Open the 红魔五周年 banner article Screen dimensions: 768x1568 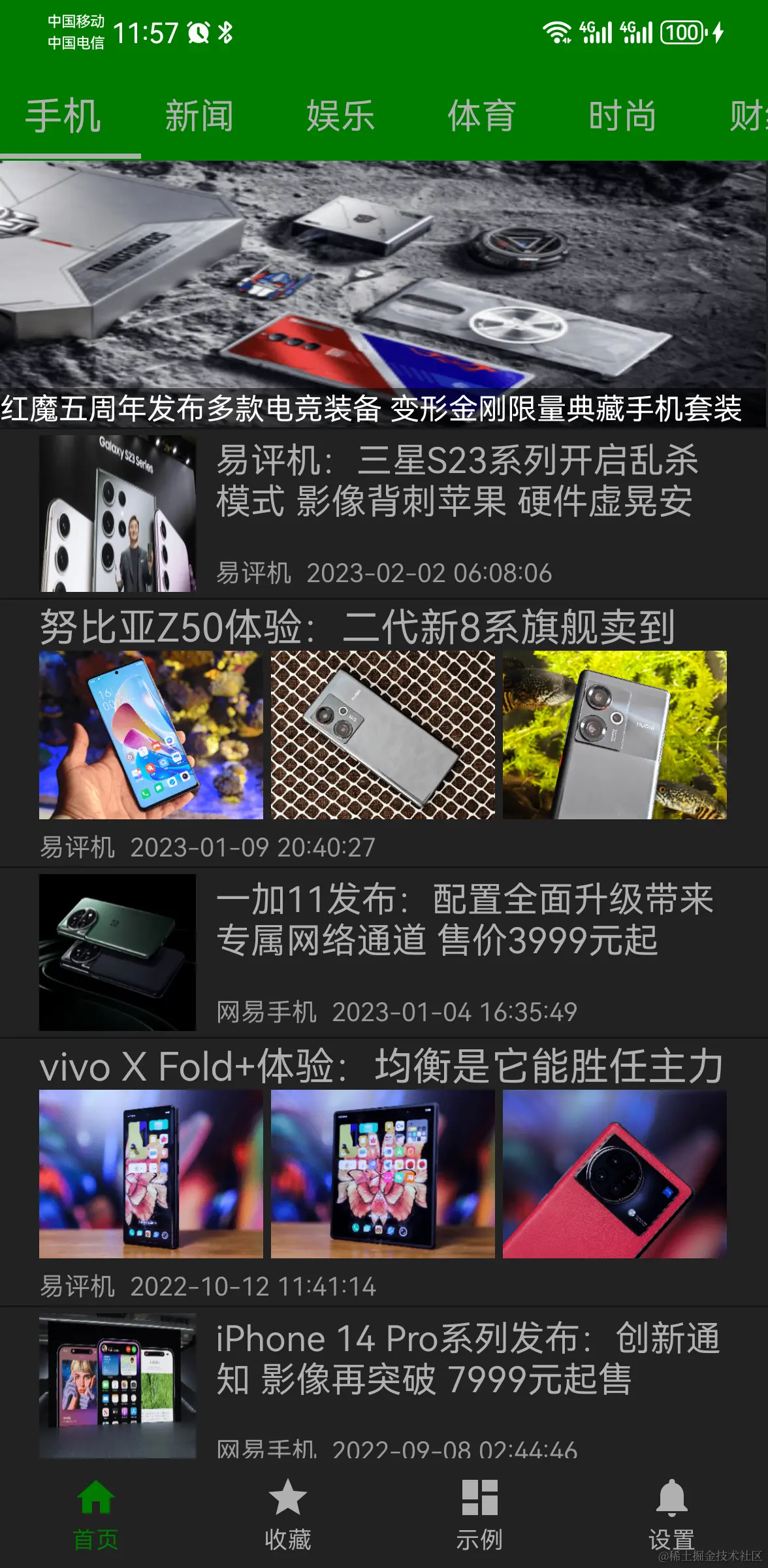384,295
